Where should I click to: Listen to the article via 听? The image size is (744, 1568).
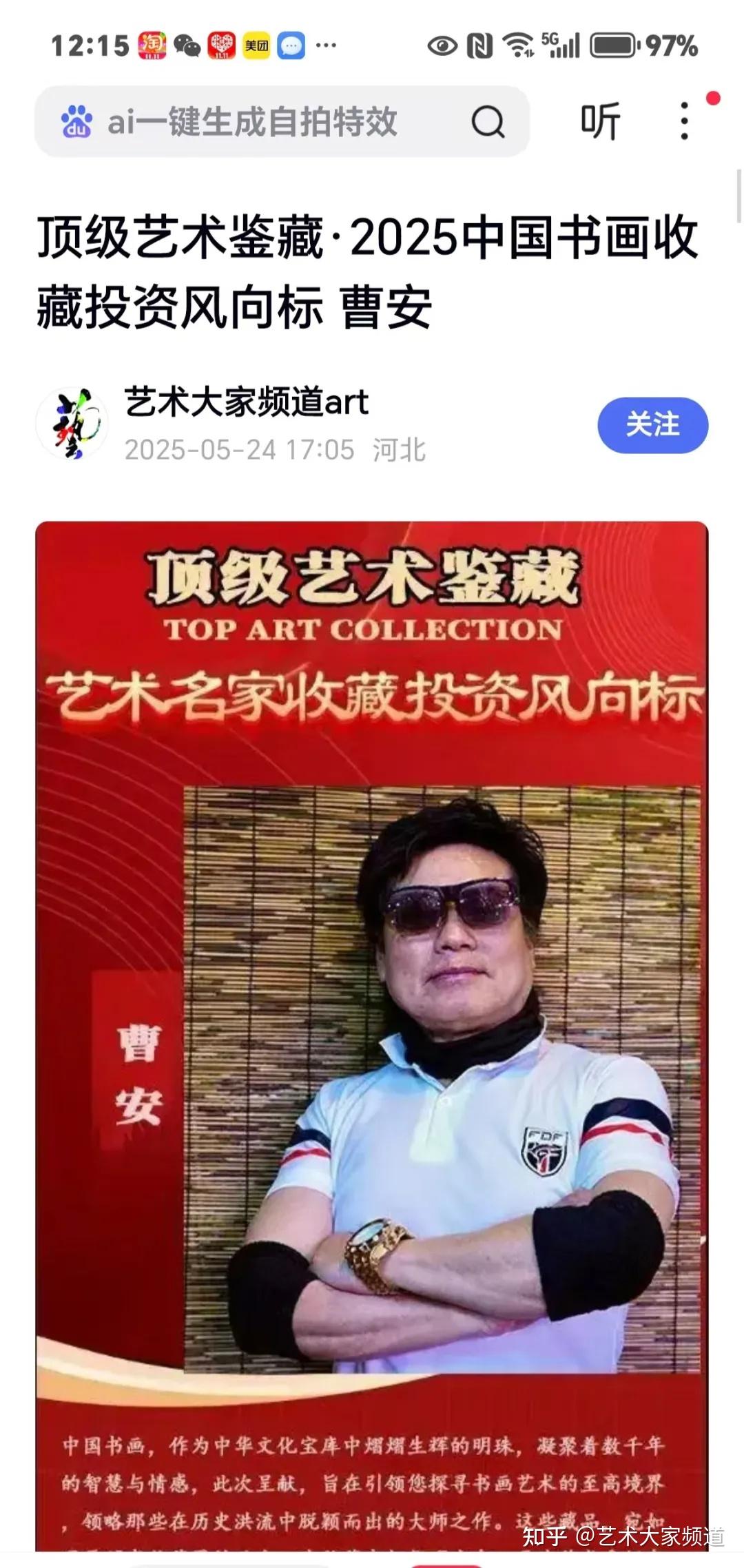point(600,122)
